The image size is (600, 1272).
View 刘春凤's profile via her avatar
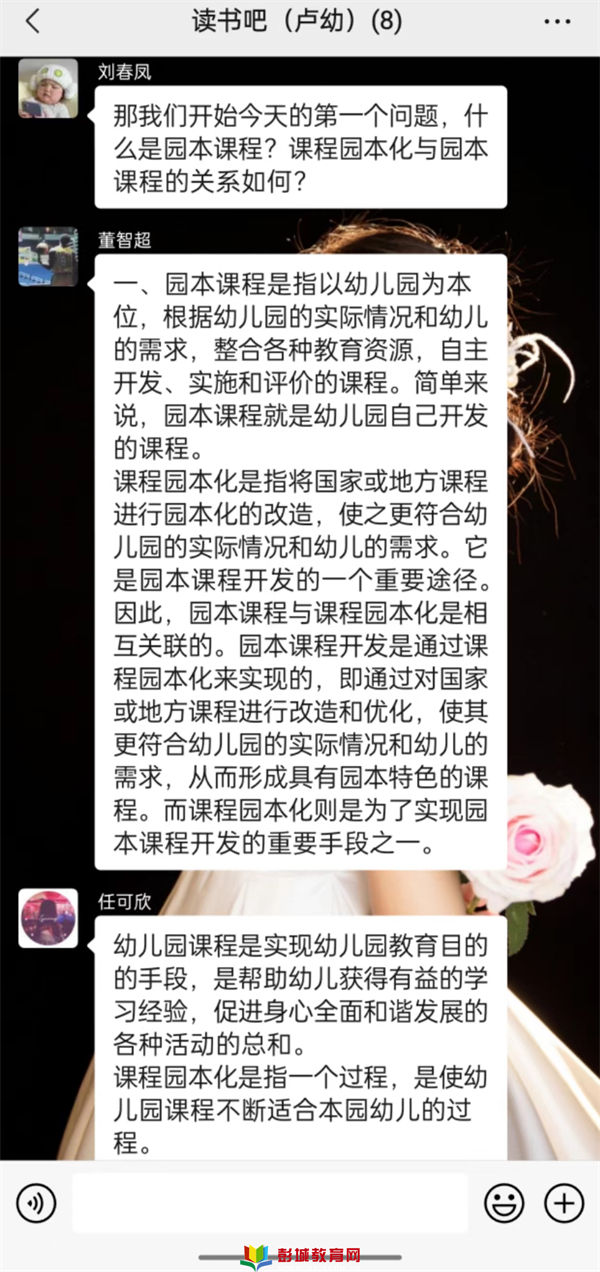47,89
